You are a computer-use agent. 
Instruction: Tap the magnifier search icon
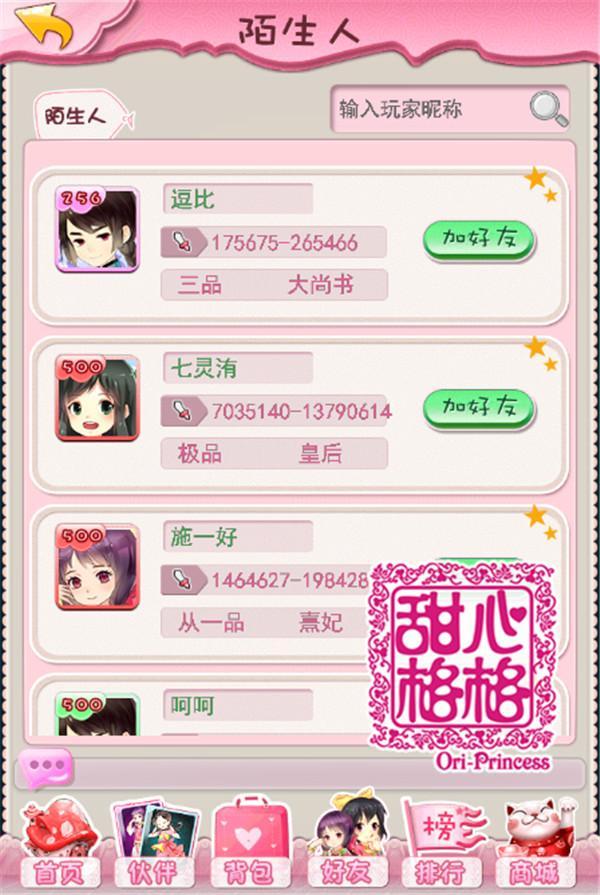[x=547, y=108]
